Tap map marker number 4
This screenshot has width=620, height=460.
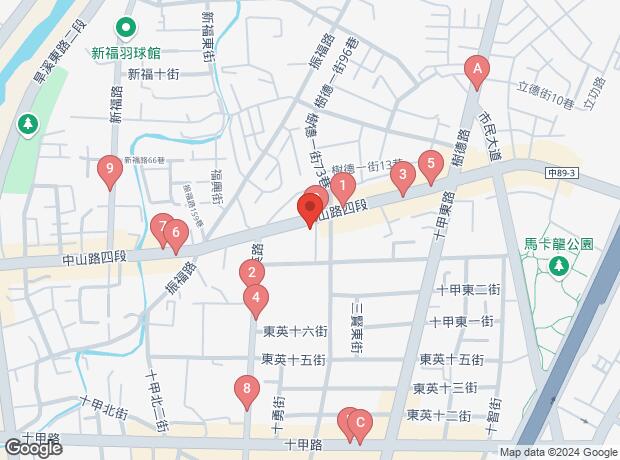[256, 297]
